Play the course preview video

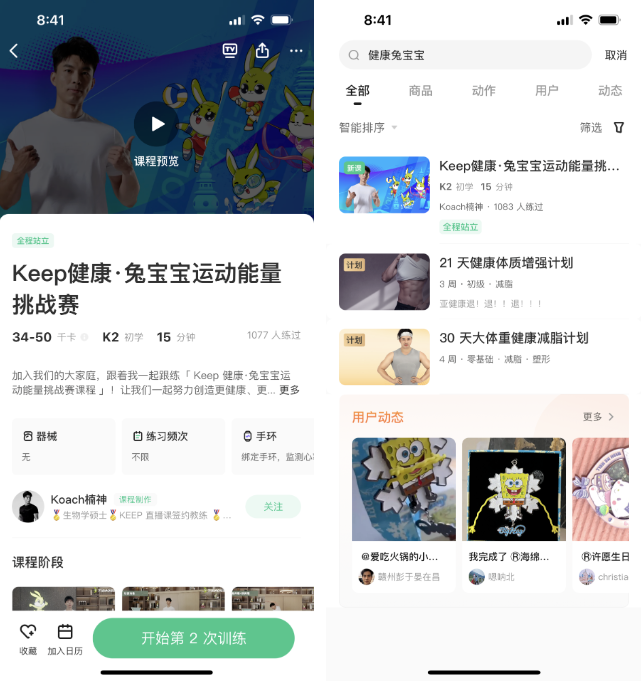[x=156, y=124]
